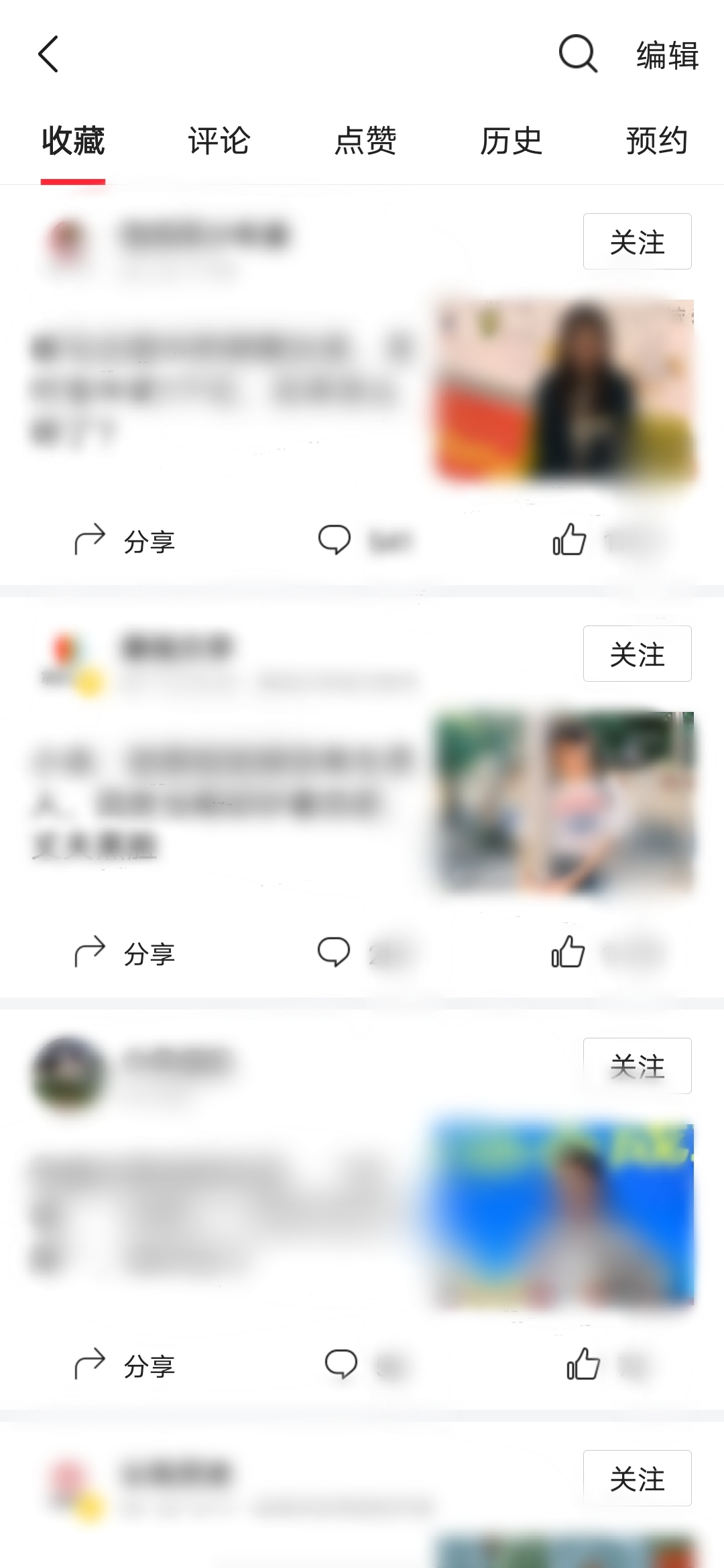The height and width of the screenshot is (1568, 724).
Task: Tap the thumbs-up like icon on the first post
Action: (569, 540)
